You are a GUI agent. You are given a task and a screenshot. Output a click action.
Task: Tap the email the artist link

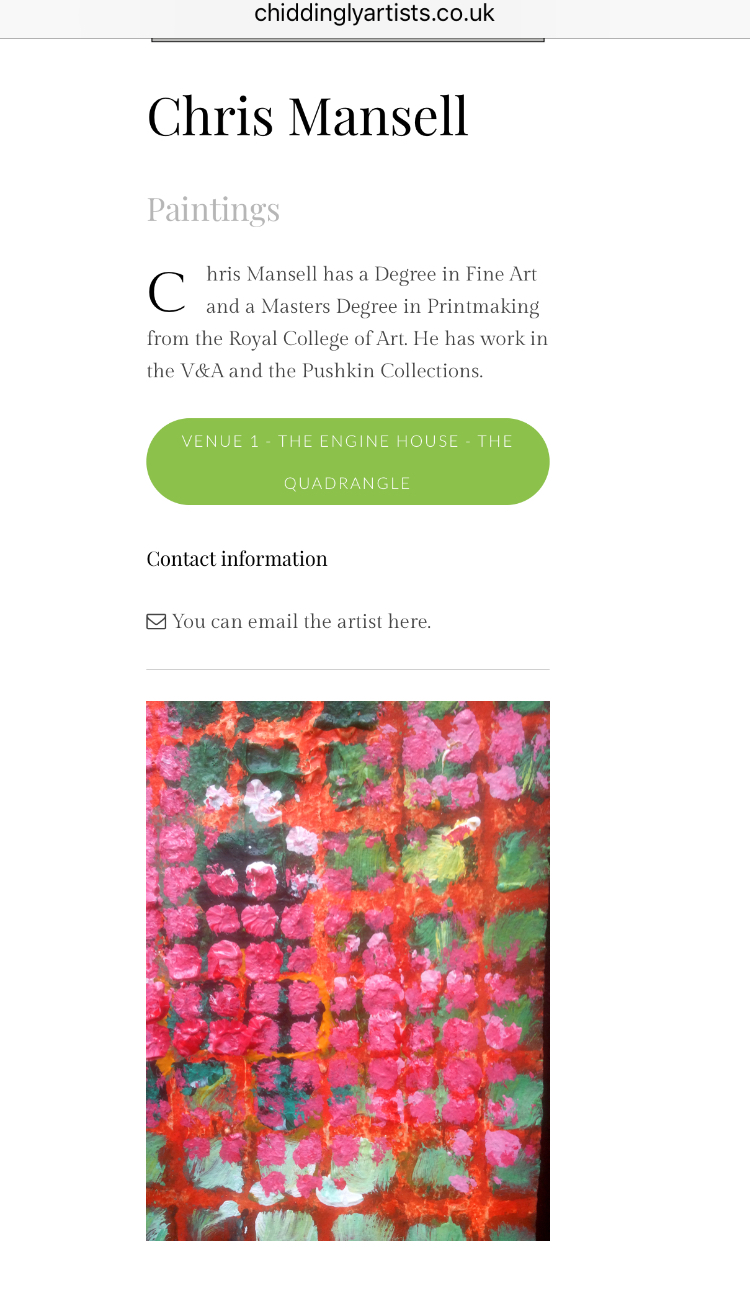[x=300, y=622]
